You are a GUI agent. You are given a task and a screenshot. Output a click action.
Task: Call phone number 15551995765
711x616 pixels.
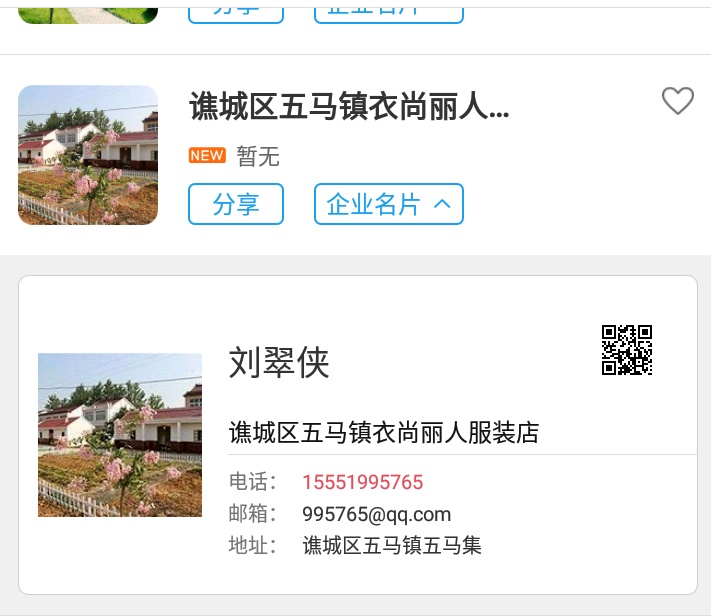coord(362,483)
